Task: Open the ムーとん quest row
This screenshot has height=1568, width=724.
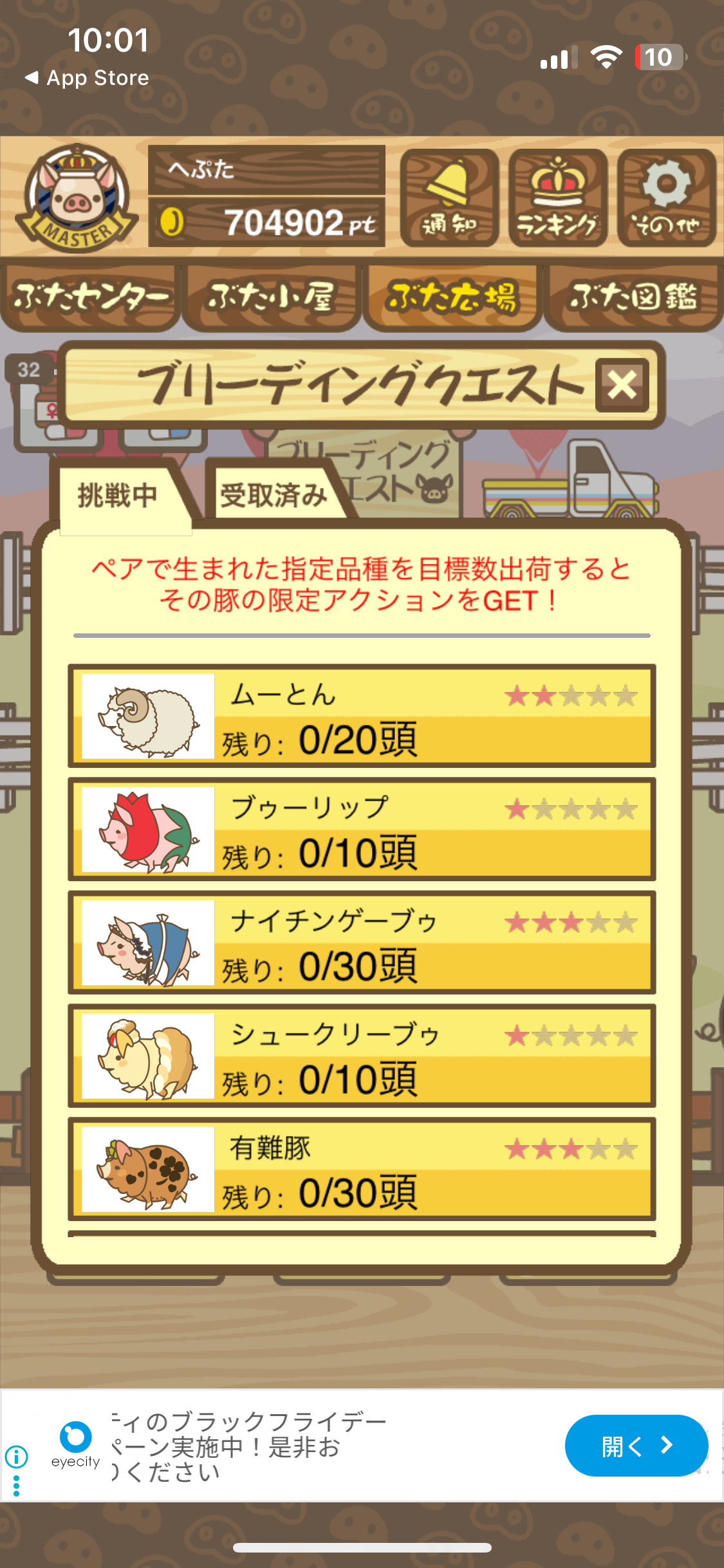Action: click(x=362, y=716)
